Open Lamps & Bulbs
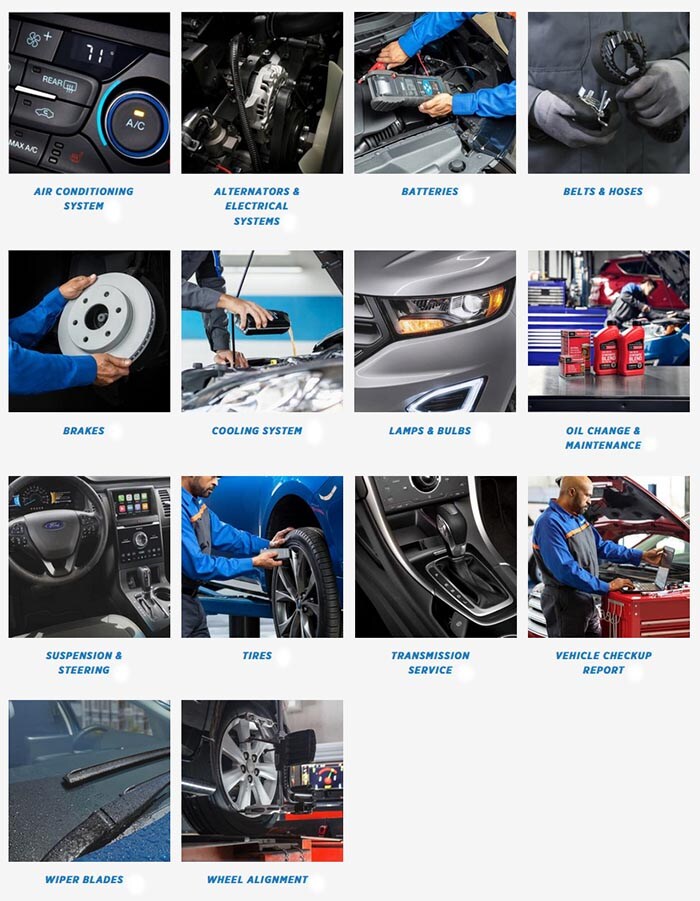Image resolution: width=700 pixels, height=901 pixels. coord(435,331)
